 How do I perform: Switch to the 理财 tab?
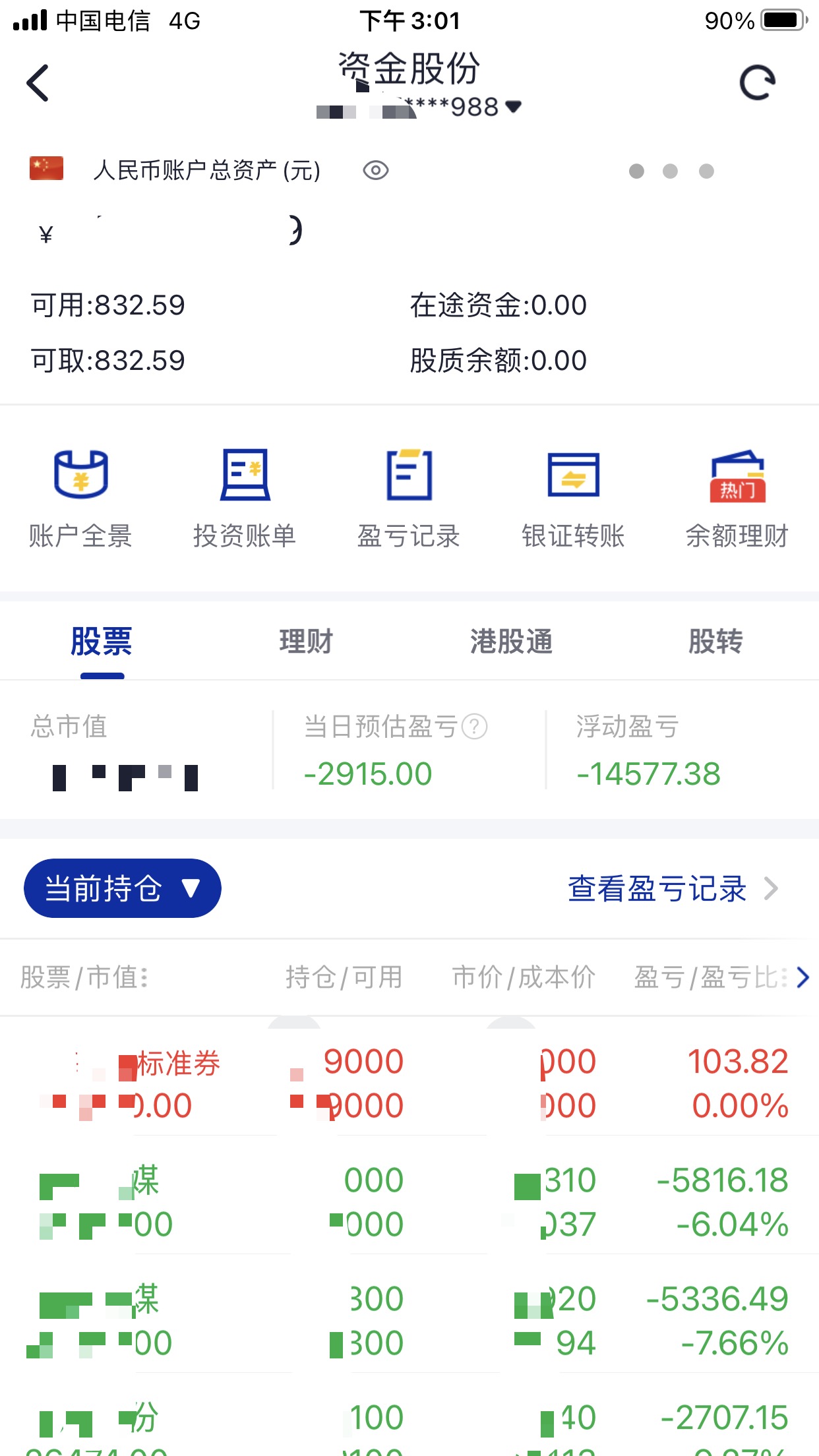coord(305,640)
